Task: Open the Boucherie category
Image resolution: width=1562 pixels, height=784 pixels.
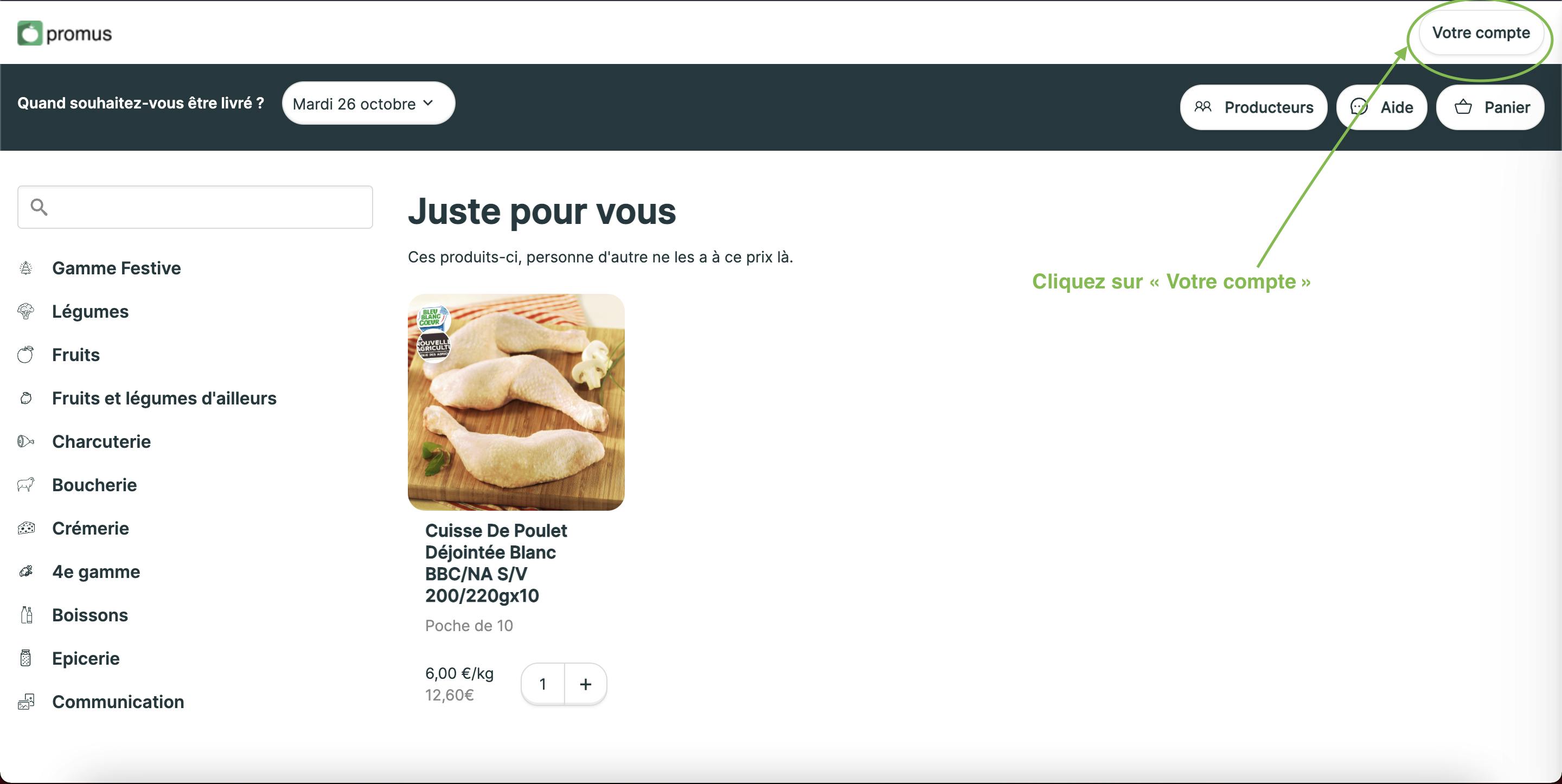Action: [x=94, y=485]
